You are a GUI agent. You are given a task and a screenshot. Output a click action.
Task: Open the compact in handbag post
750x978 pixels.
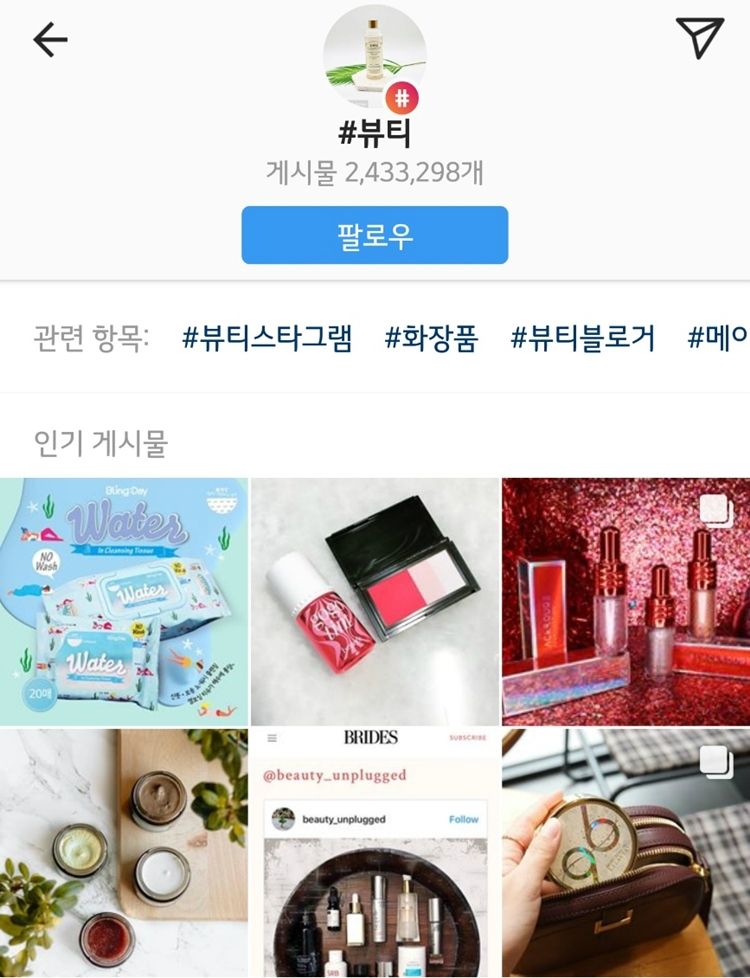click(626, 853)
